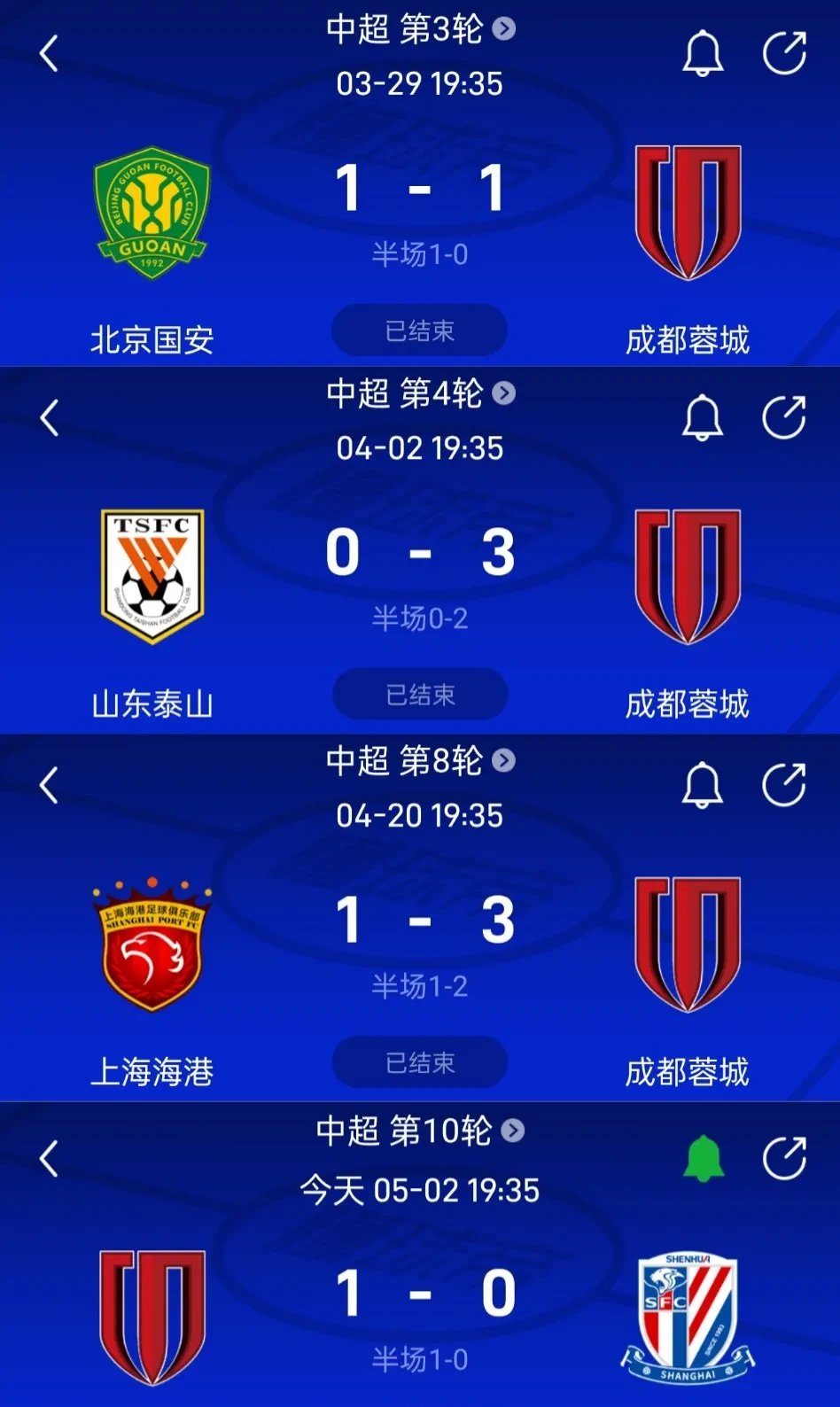Viewport: 840px width, 1407px height.
Task: Select the Shanghai Shenhua team badge
Action: (688, 1314)
